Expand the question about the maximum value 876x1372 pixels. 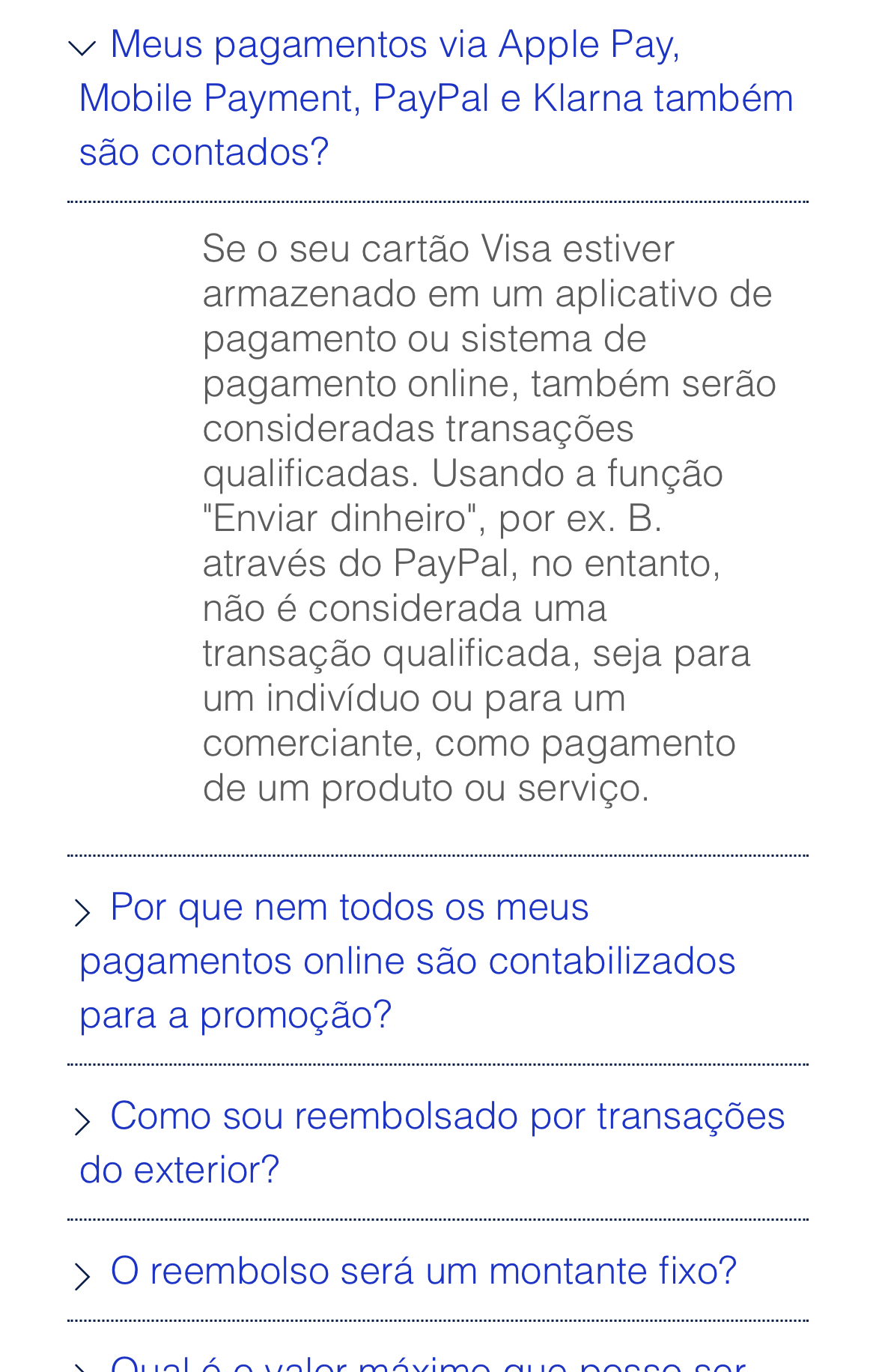coord(427,1362)
